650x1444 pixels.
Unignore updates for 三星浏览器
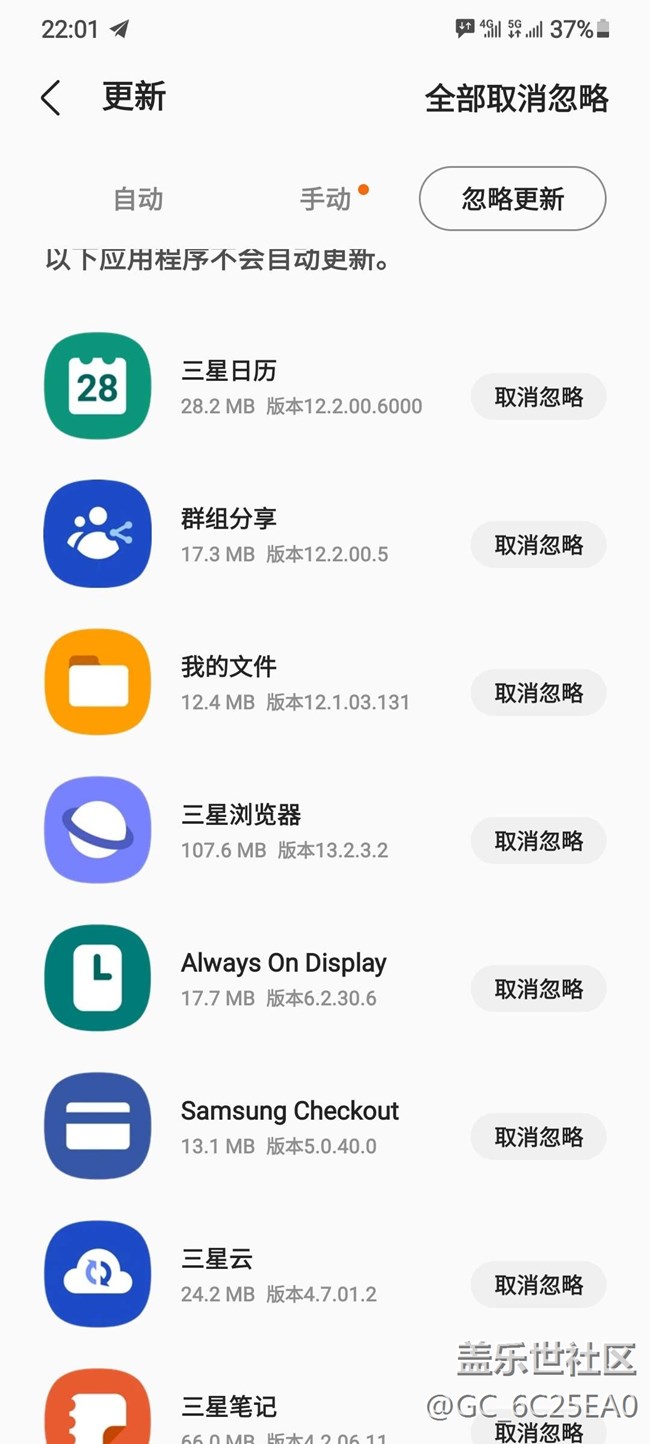538,841
